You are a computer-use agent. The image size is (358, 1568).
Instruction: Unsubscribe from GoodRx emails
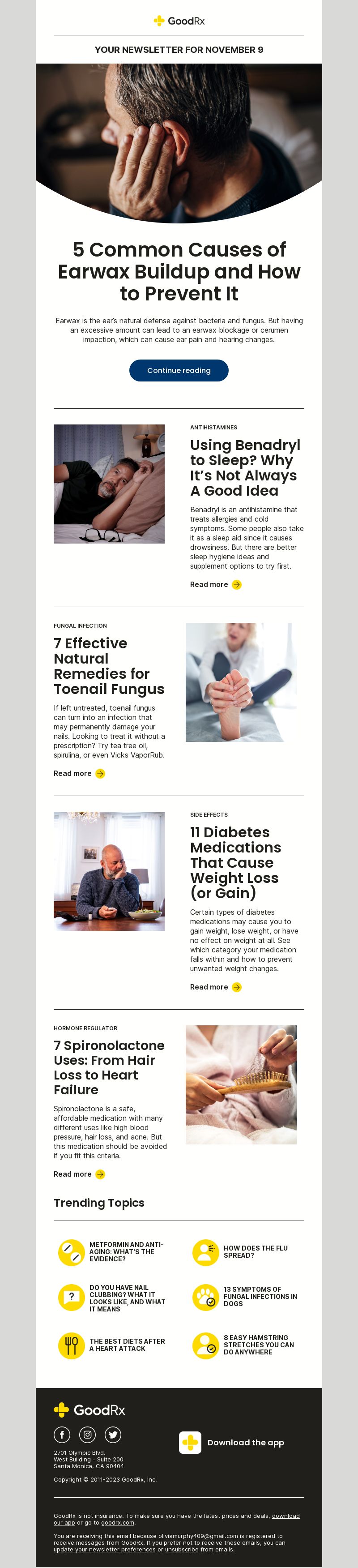(181, 1550)
